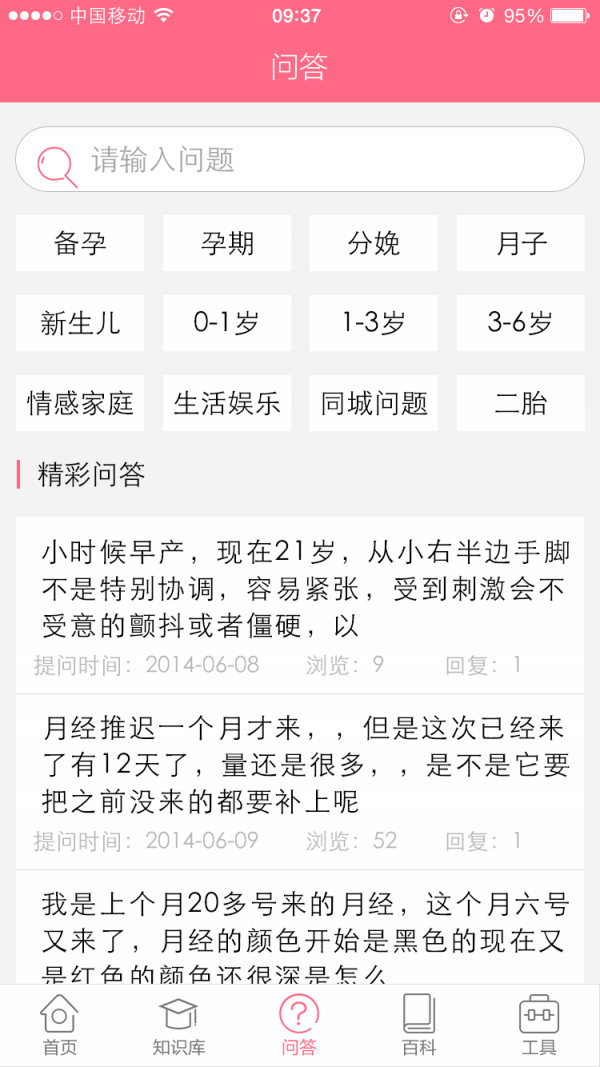
Task: Open the 0-1岁 category
Action: pyautogui.click(x=227, y=323)
